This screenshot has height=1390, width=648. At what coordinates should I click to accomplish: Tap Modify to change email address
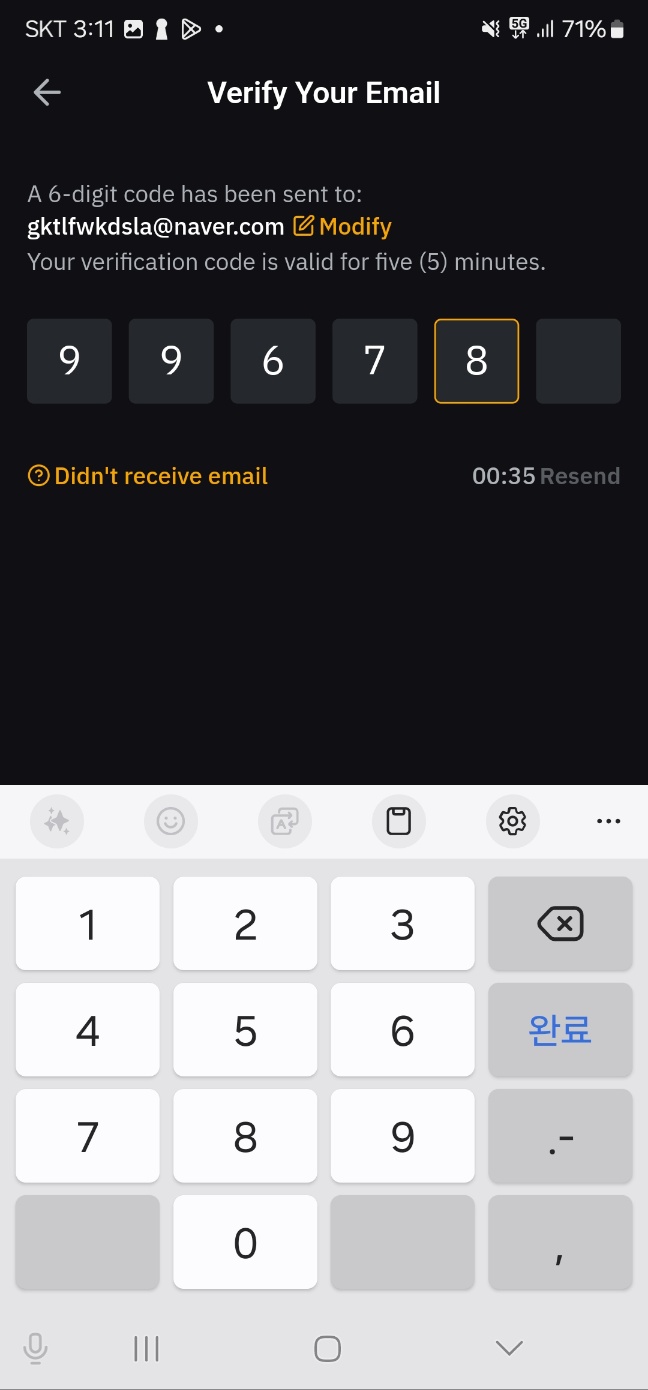click(x=342, y=227)
